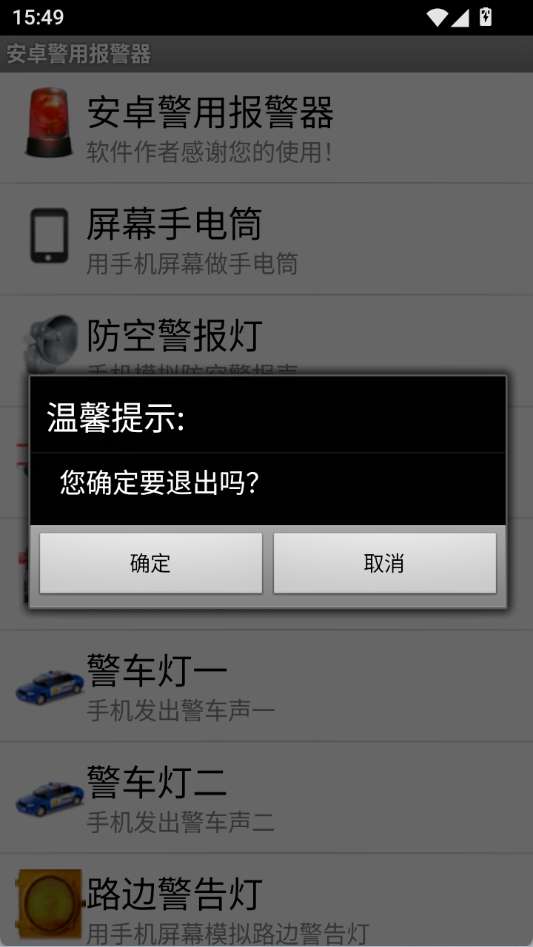Confirm exit with 确定 button
Image resolution: width=533 pixels, height=947 pixels.
151,563
